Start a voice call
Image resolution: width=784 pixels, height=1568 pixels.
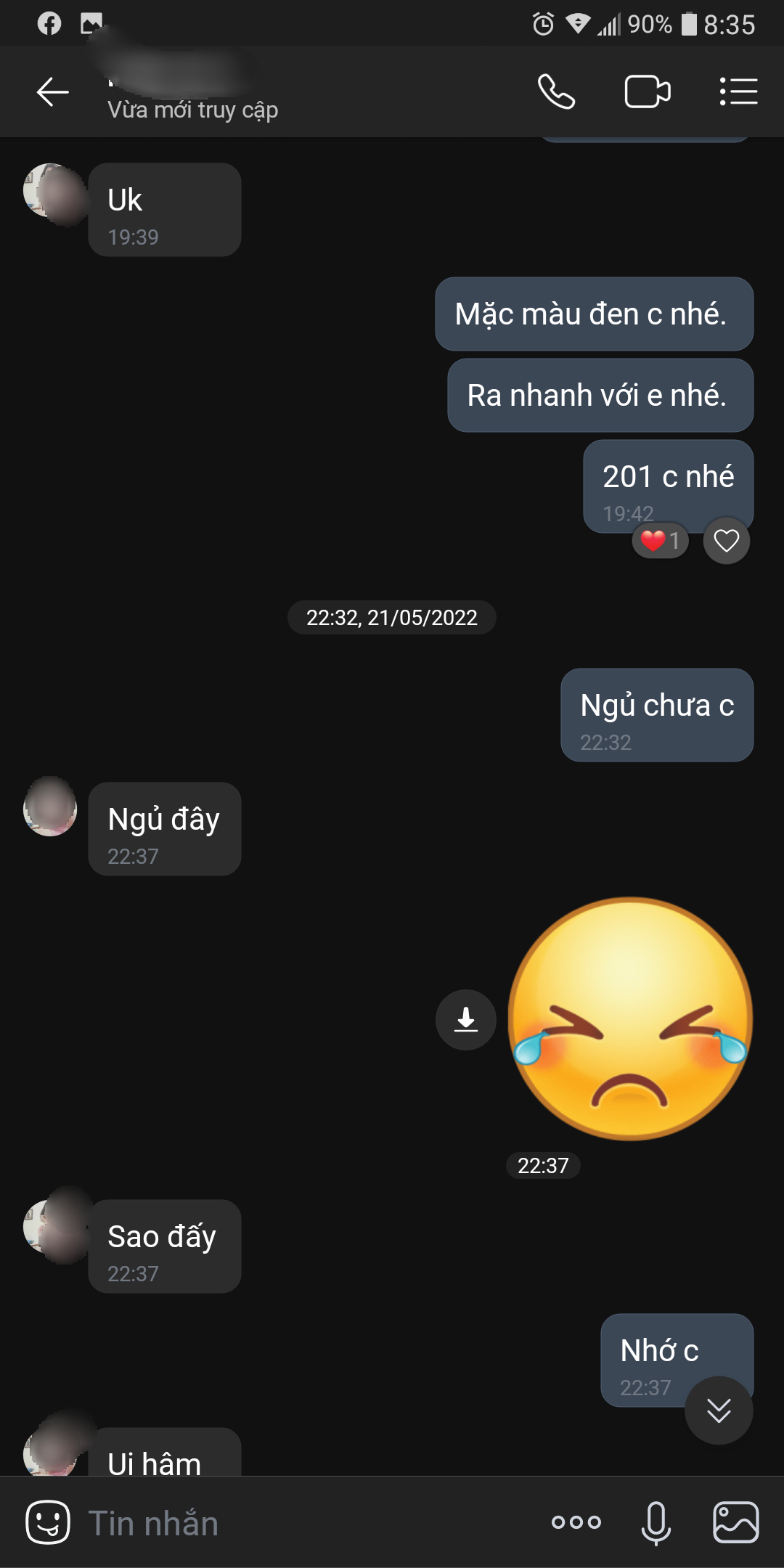(556, 92)
